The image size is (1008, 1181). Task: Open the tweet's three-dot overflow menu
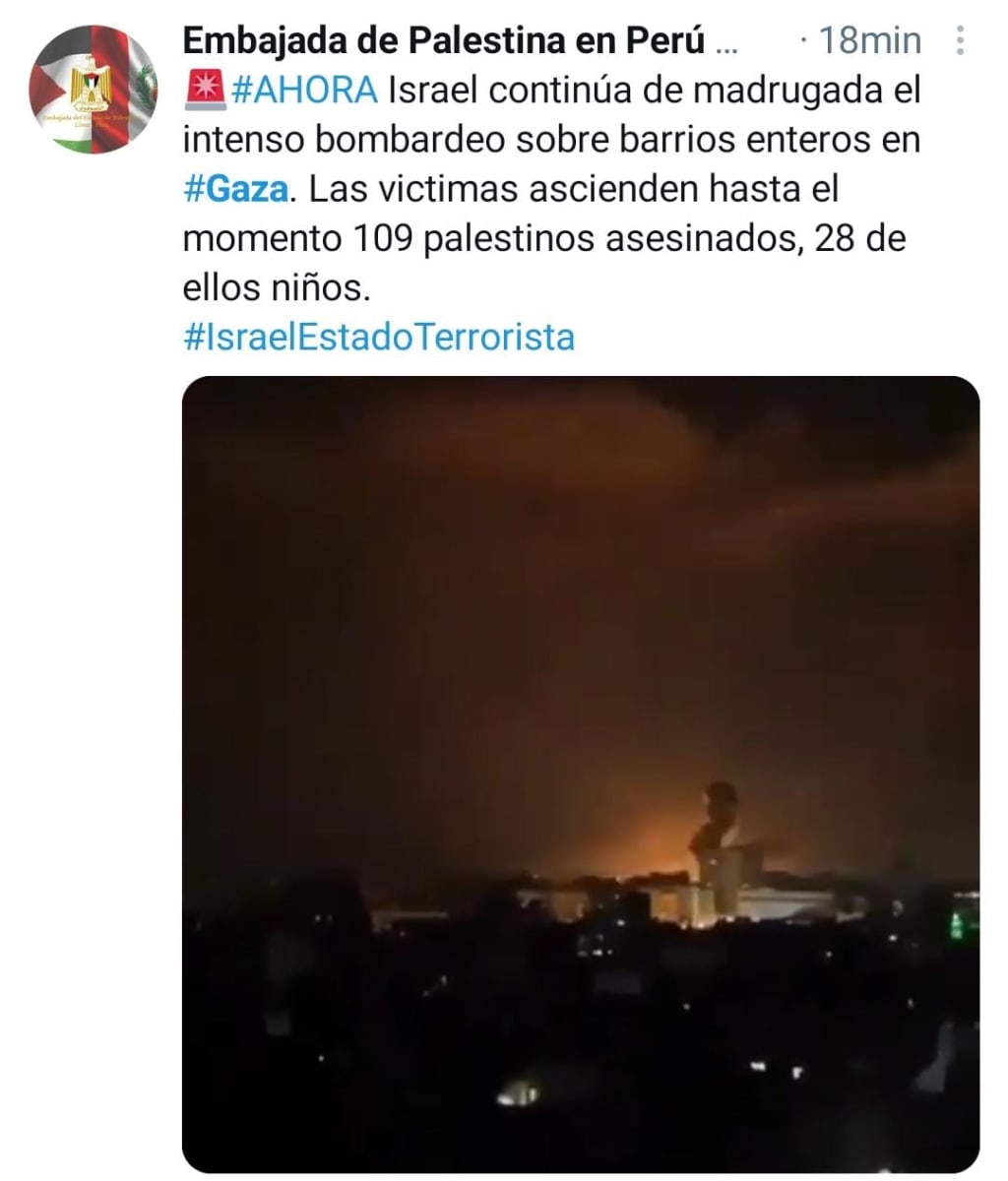point(960,40)
